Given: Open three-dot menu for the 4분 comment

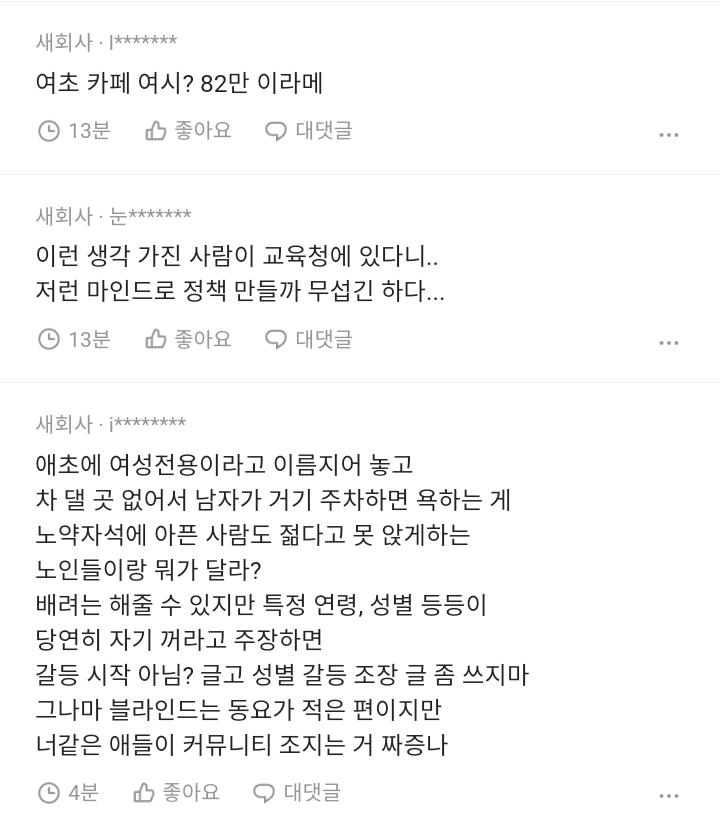Looking at the screenshot, I should (669, 797).
